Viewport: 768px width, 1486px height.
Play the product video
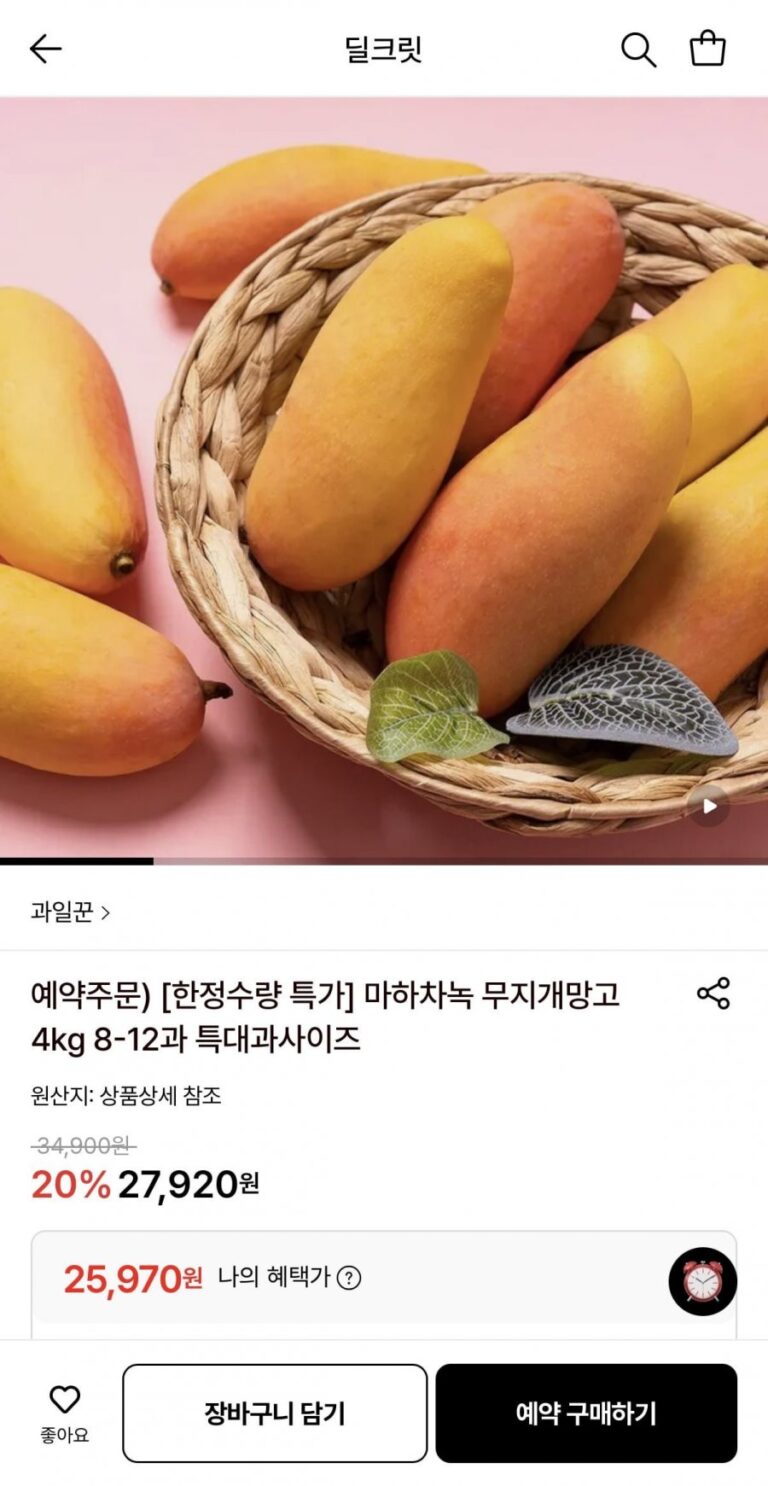coord(708,805)
